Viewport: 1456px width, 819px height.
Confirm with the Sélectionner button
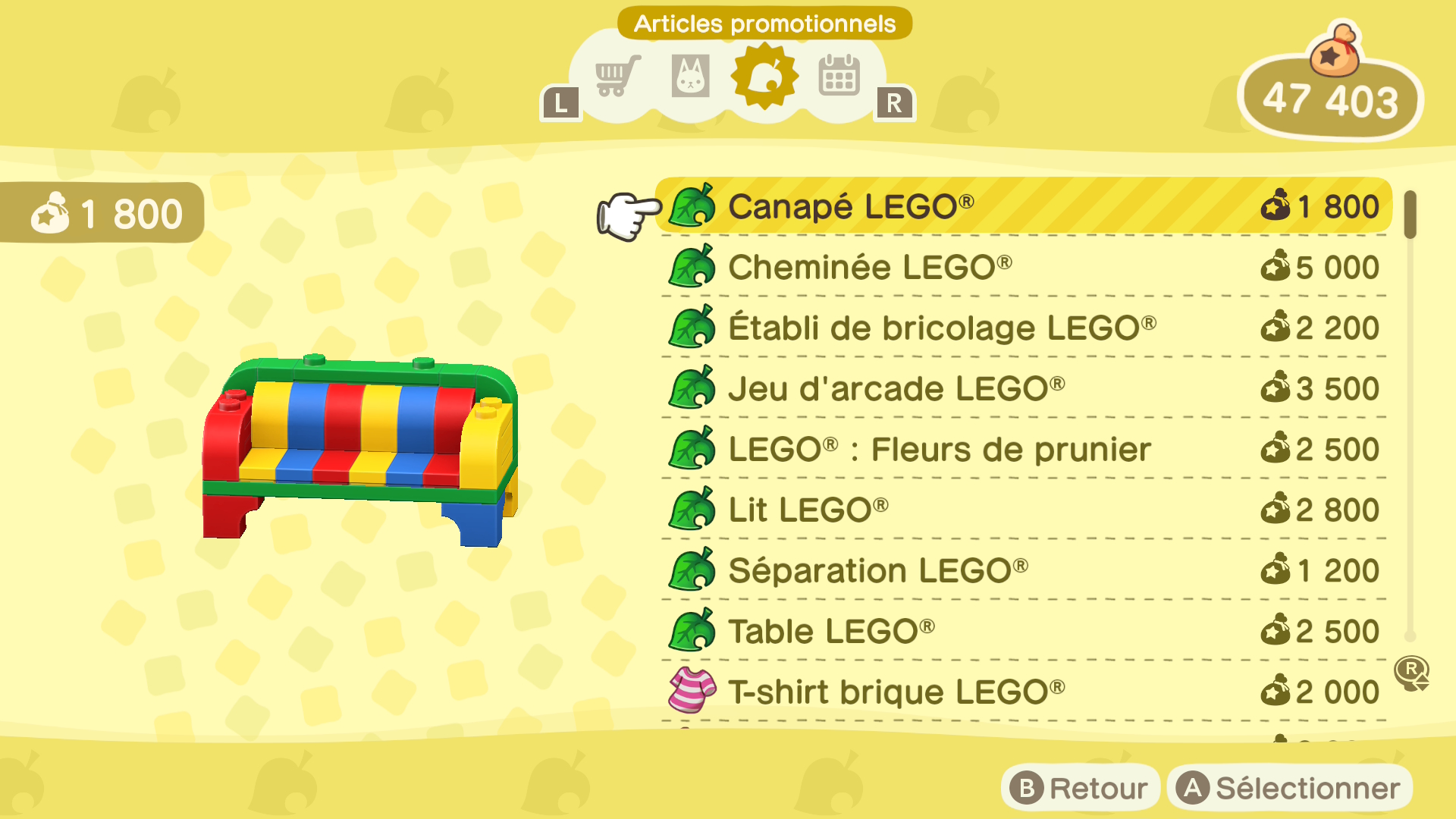[1289, 788]
